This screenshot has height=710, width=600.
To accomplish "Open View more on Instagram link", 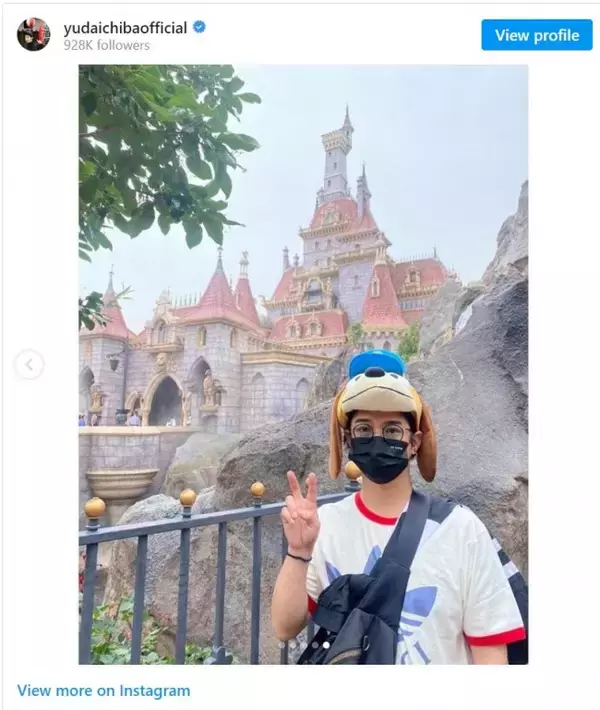I will 103,691.
